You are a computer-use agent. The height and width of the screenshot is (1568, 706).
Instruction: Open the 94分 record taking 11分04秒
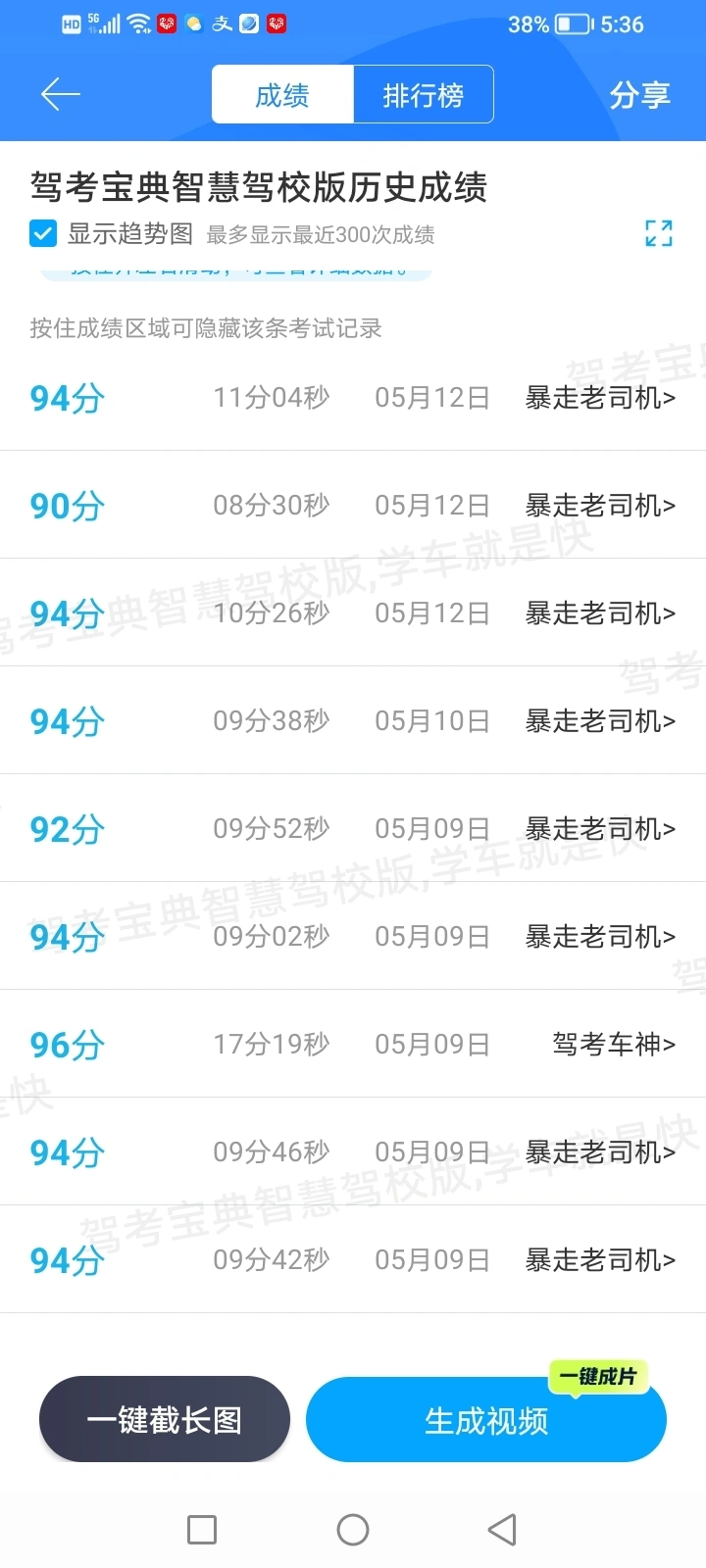point(353,398)
